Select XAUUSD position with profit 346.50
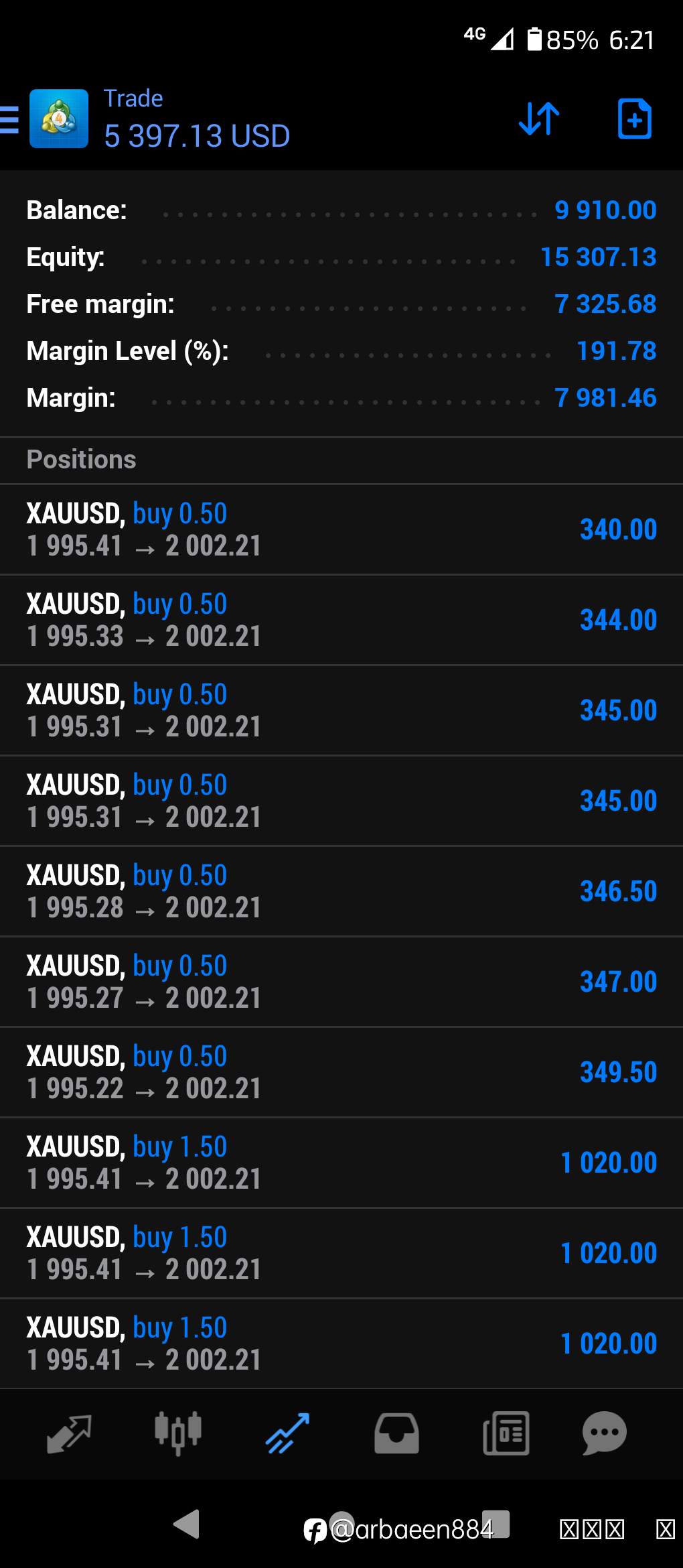This screenshot has height=1568, width=683. pos(341,891)
